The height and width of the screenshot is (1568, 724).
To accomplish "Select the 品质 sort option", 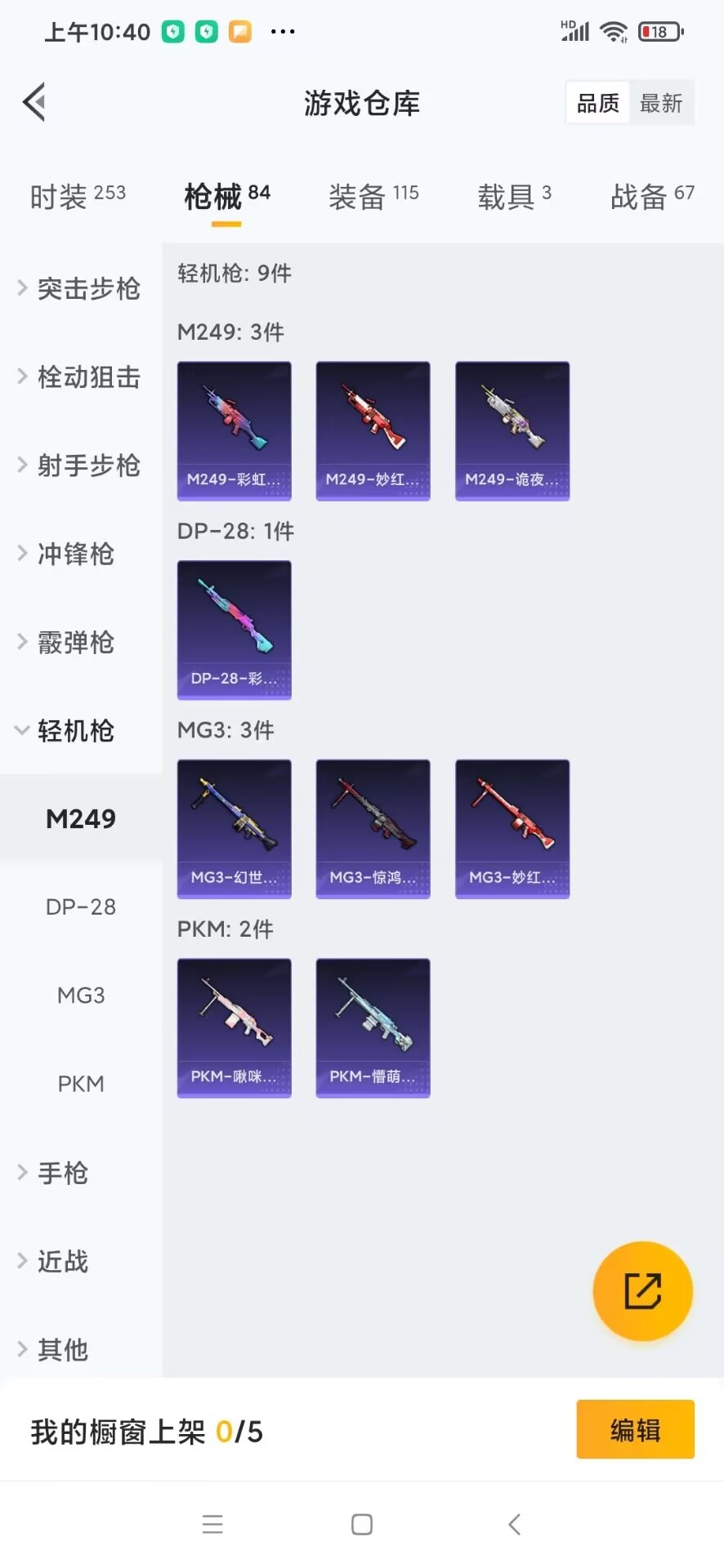I will [x=597, y=102].
